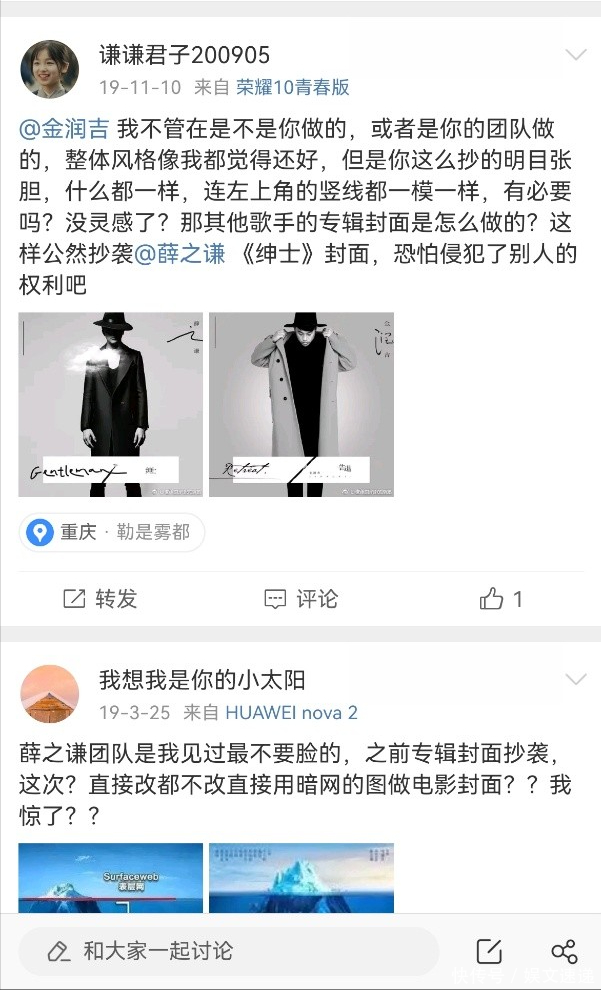The image size is (601, 990).
Task: Open the HUAWEI nova 2 device link
Action: (x=291, y=713)
